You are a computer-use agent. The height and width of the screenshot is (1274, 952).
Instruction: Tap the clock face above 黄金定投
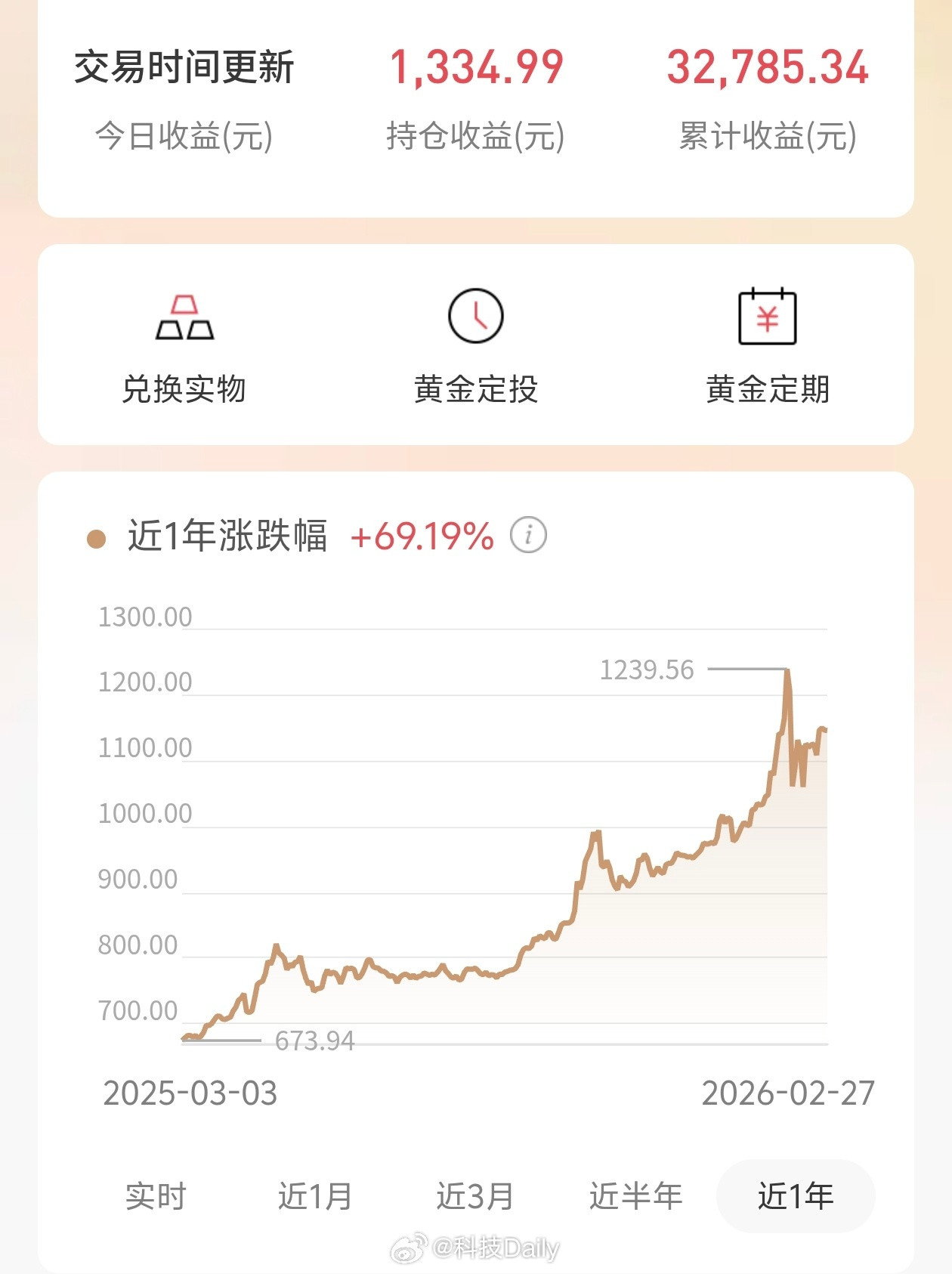(x=474, y=317)
